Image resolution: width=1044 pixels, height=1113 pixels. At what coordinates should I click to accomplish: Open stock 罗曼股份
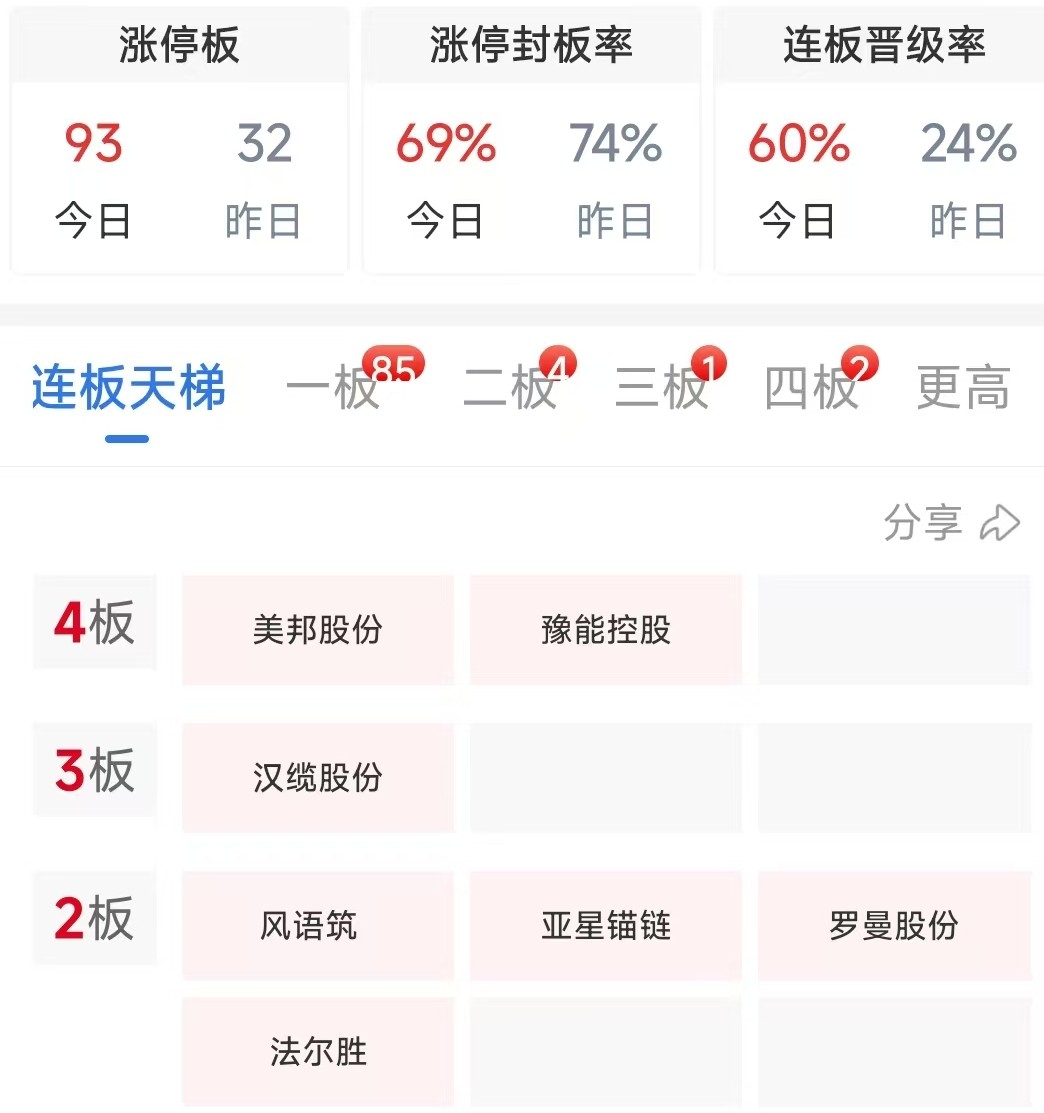(894, 926)
